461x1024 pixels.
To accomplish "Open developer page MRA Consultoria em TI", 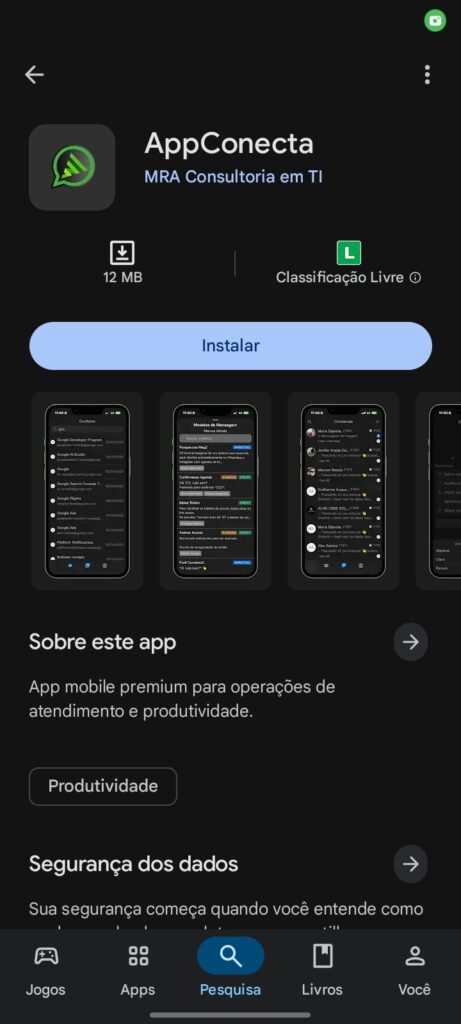I will pyautogui.click(x=233, y=176).
